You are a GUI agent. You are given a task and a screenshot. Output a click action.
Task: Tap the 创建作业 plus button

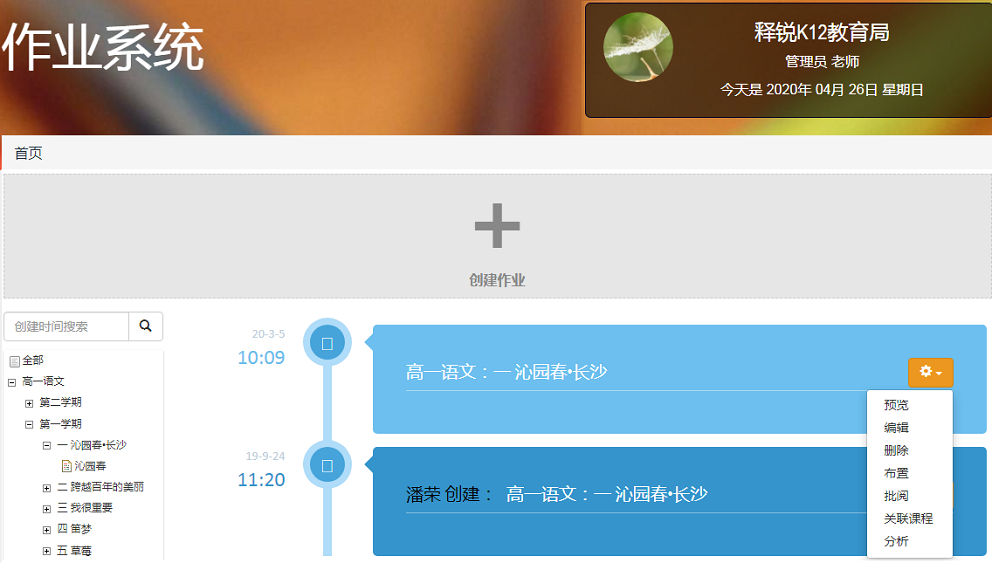point(497,226)
